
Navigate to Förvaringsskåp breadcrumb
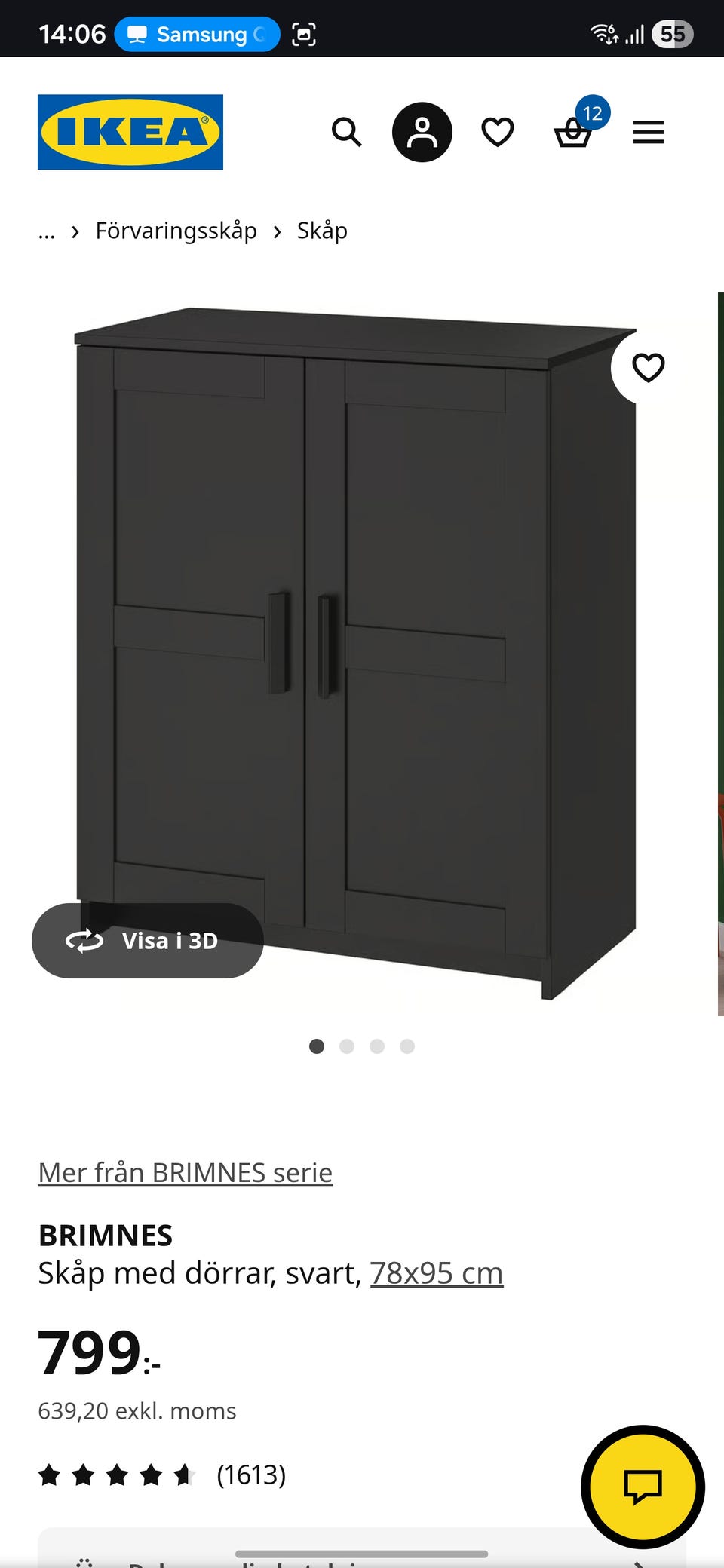click(x=176, y=231)
